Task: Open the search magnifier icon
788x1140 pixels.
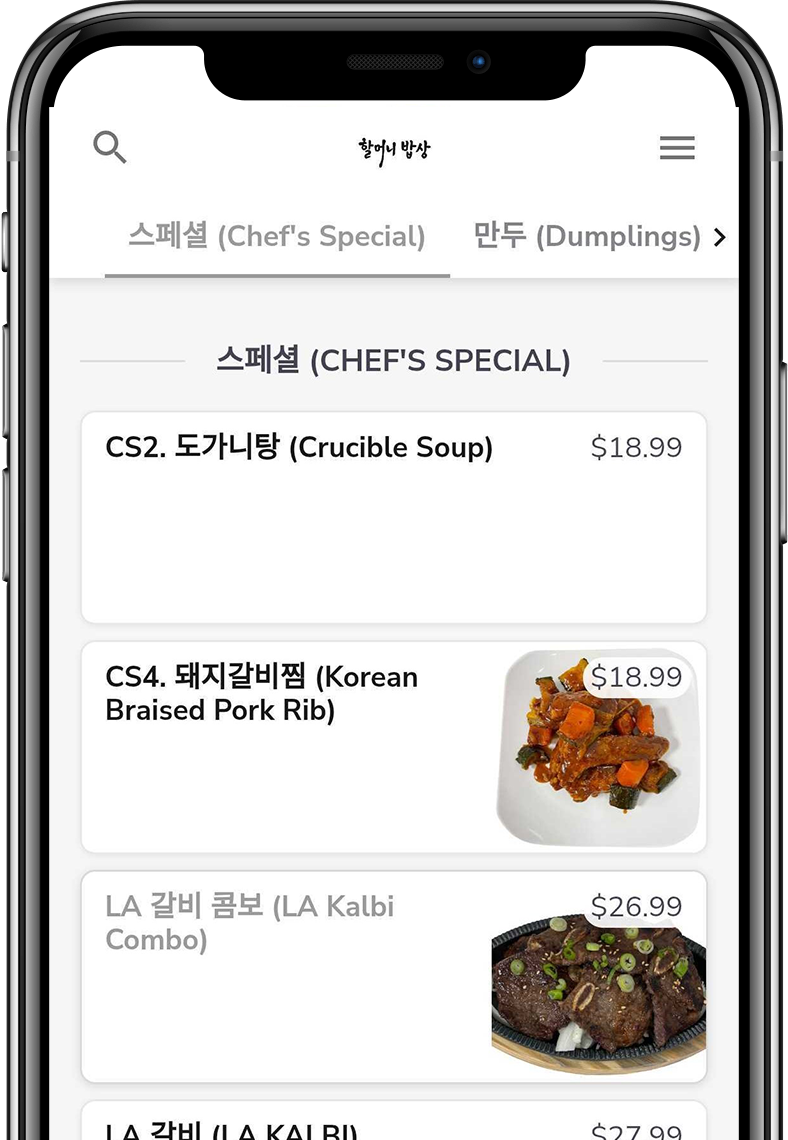Action: pyautogui.click(x=110, y=148)
